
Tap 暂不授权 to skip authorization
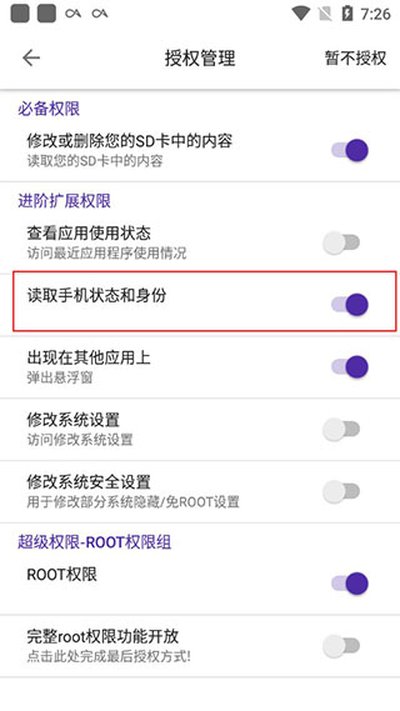[x=356, y=58]
